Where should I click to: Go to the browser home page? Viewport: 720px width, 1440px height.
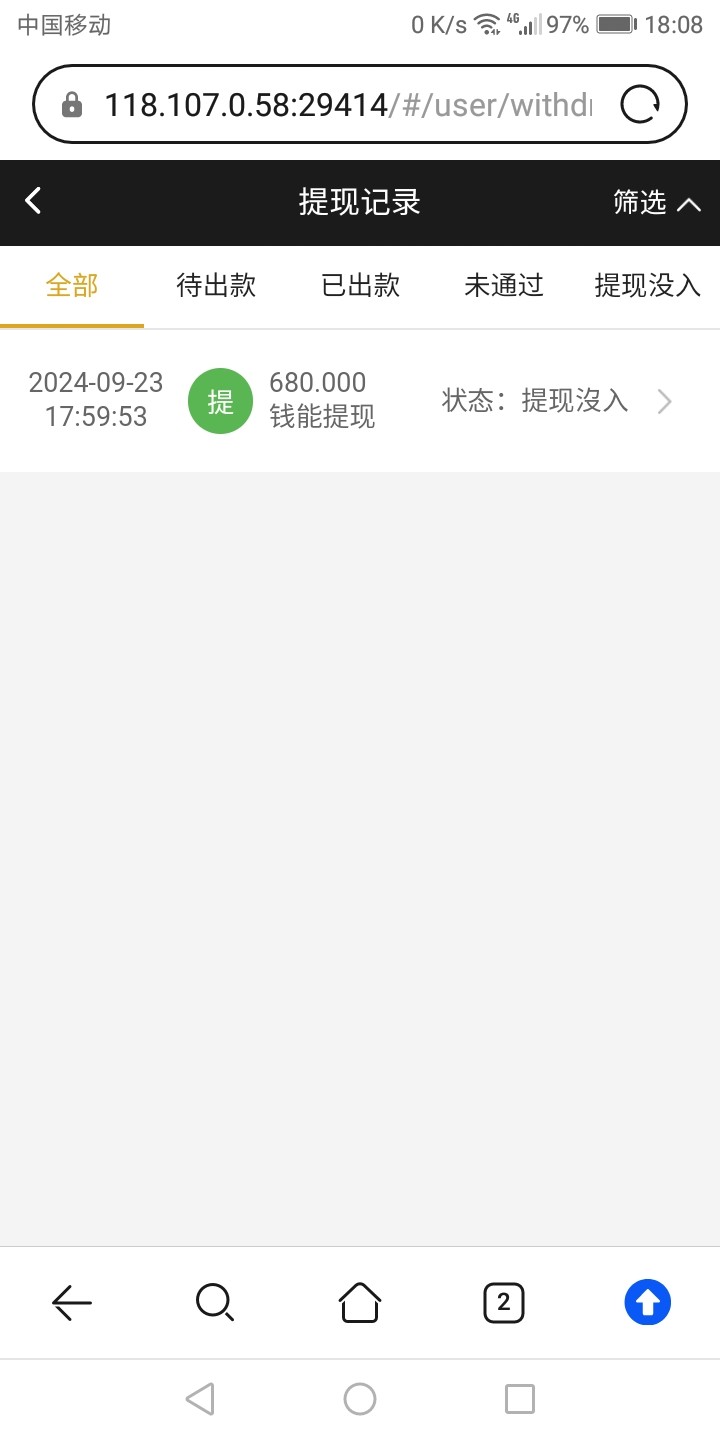(x=360, y=1303)
